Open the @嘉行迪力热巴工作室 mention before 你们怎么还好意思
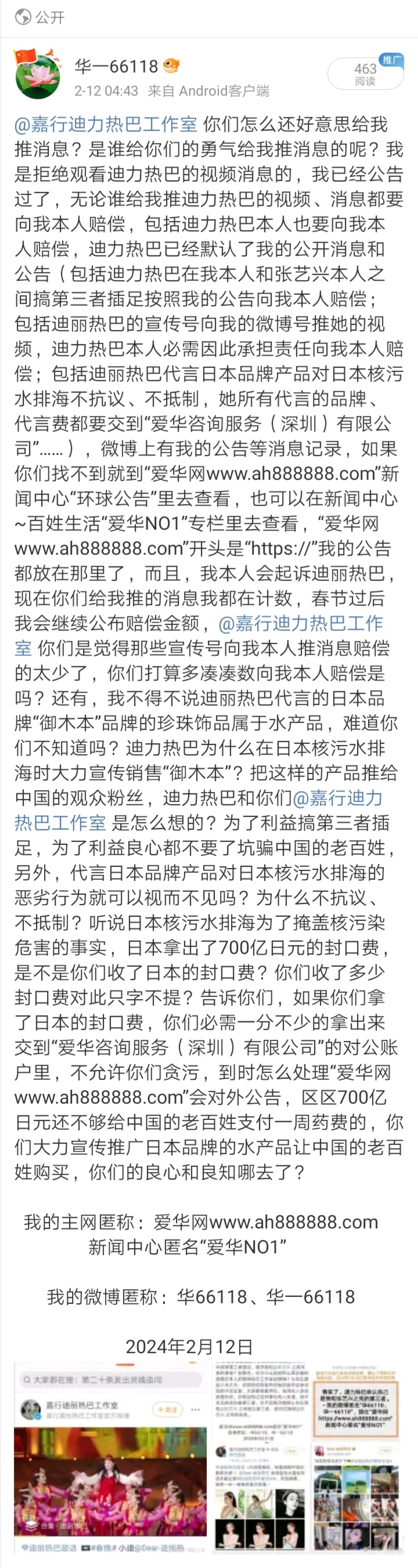418x1568 pixels. (x=106, y=125)
